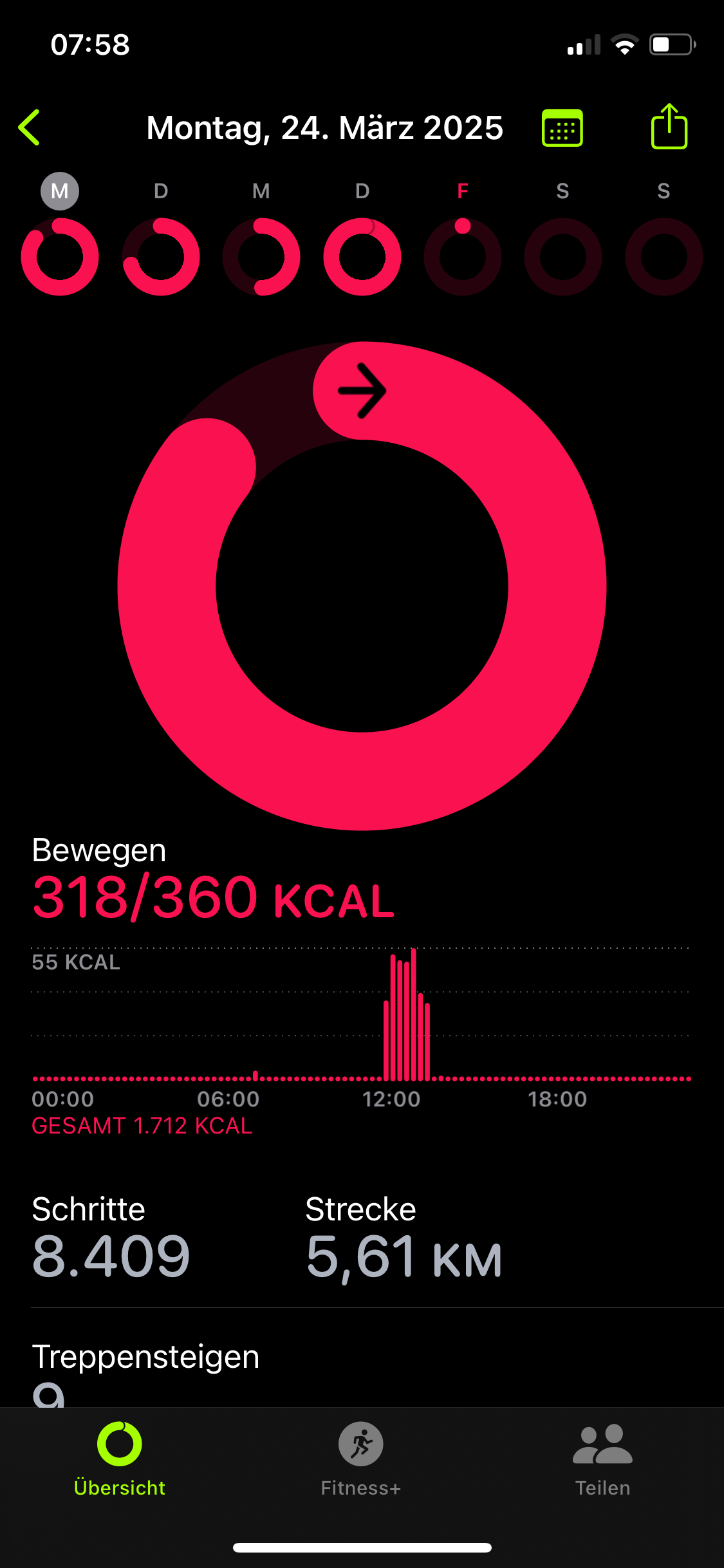The image size is (724, 1568).
Task: Select Tuesday's activity ring
Action: (x=161, y=257)
